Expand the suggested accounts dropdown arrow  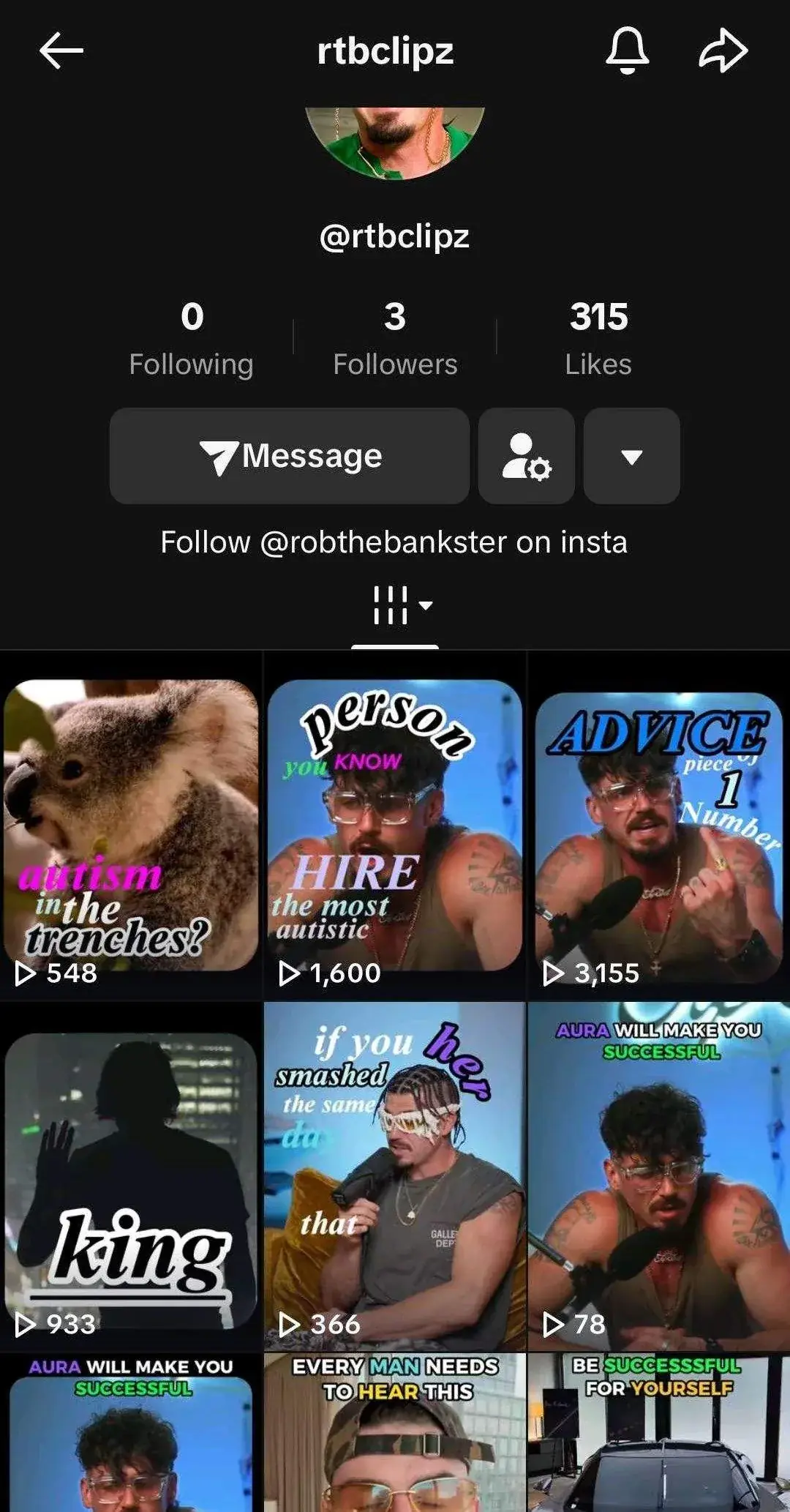631,456
